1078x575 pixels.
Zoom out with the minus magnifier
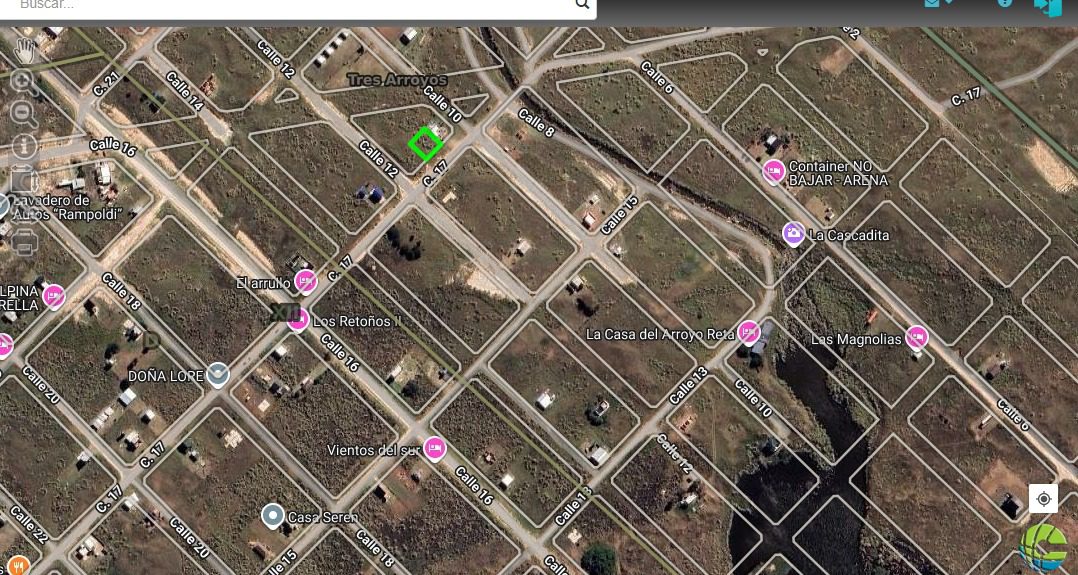tap(24, 114)
